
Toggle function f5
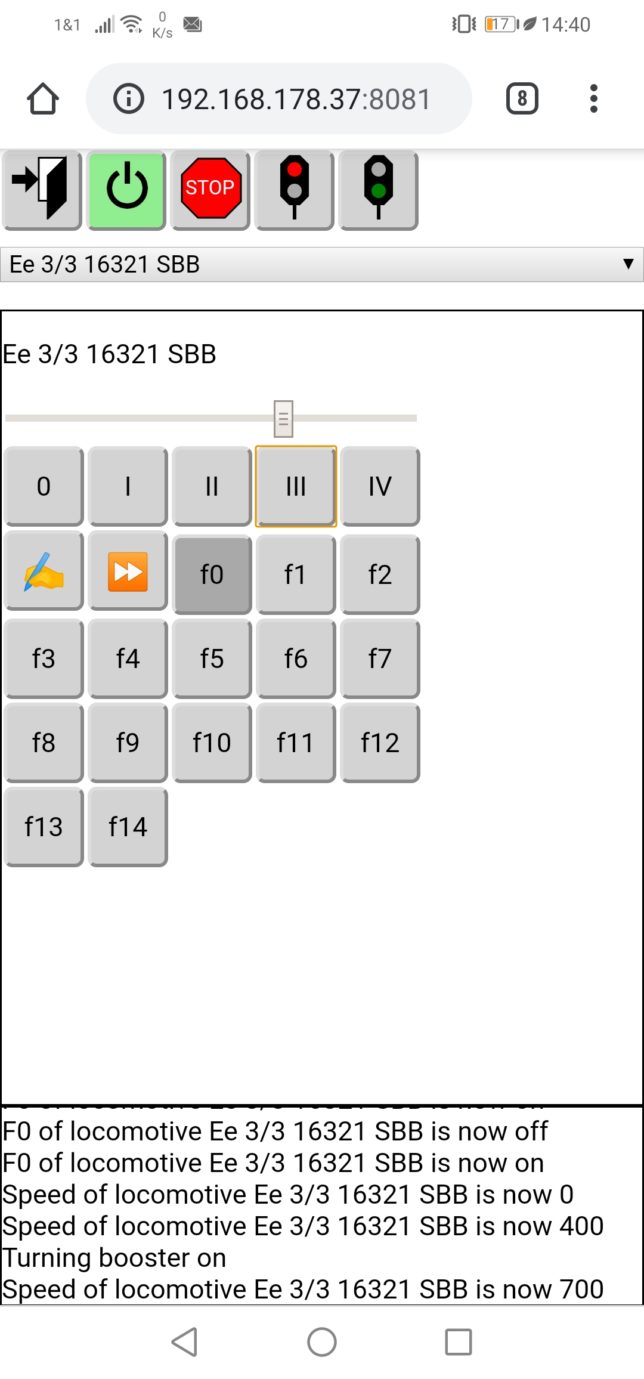(211, 658)
